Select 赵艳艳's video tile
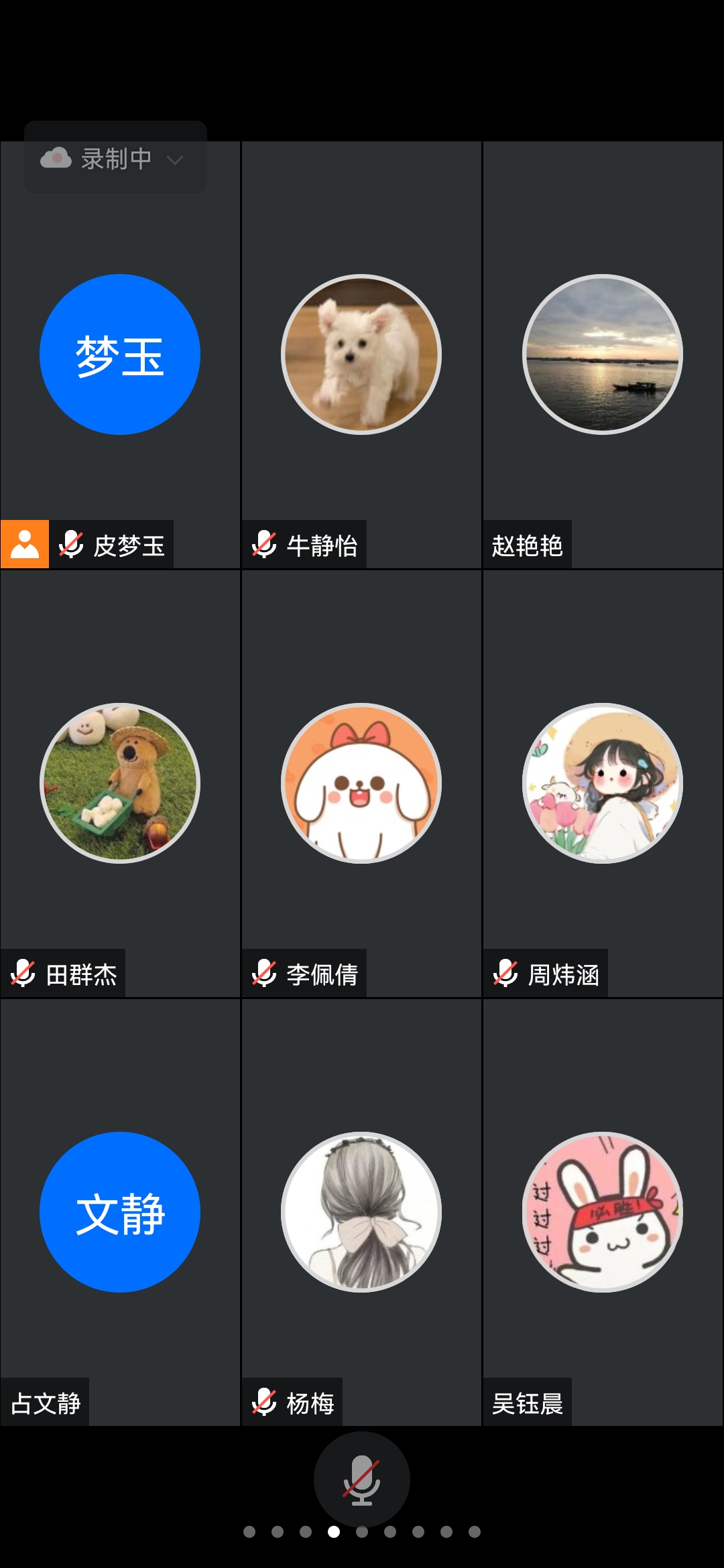Viewport: 724px width, 1568px height. pos(603,354)
